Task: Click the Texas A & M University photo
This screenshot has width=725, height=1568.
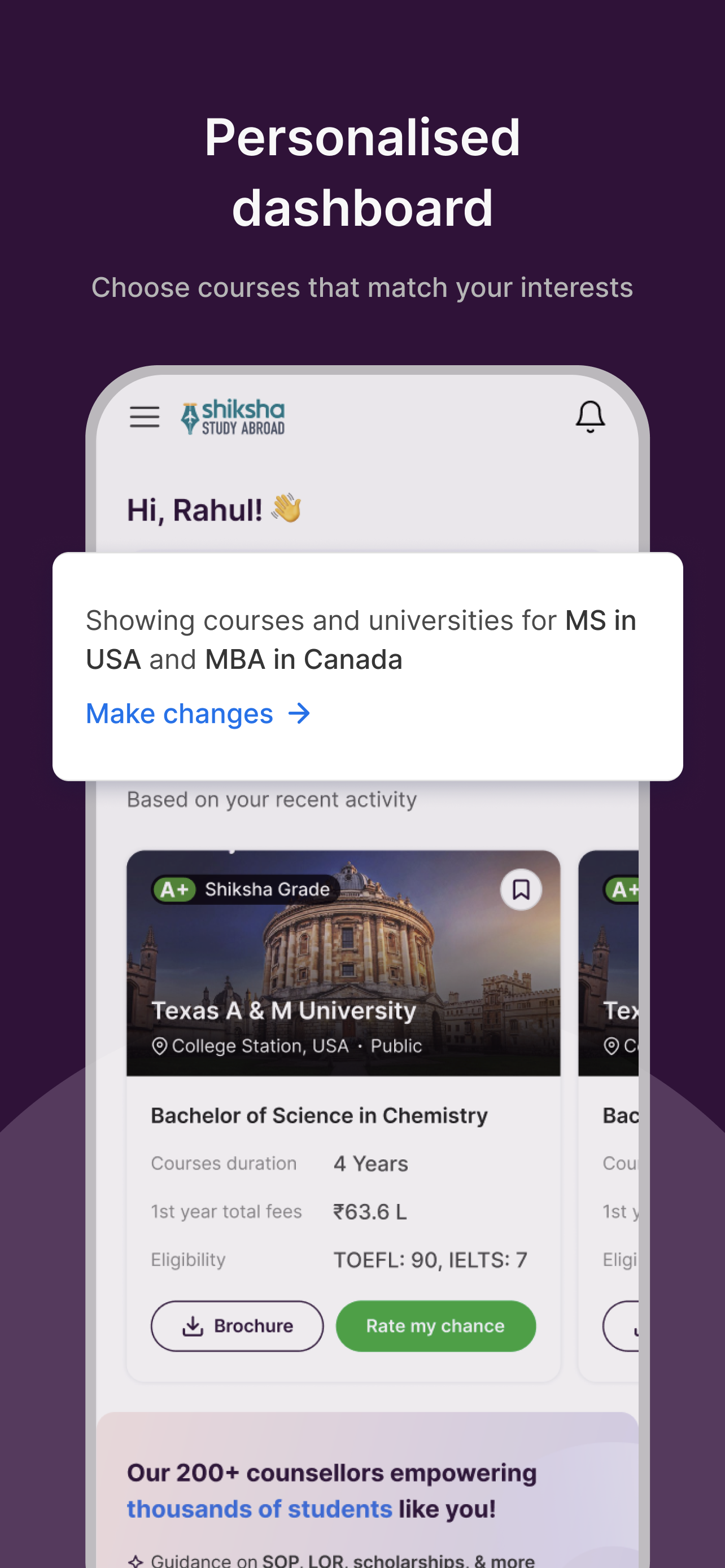Action: pos(343,949)
